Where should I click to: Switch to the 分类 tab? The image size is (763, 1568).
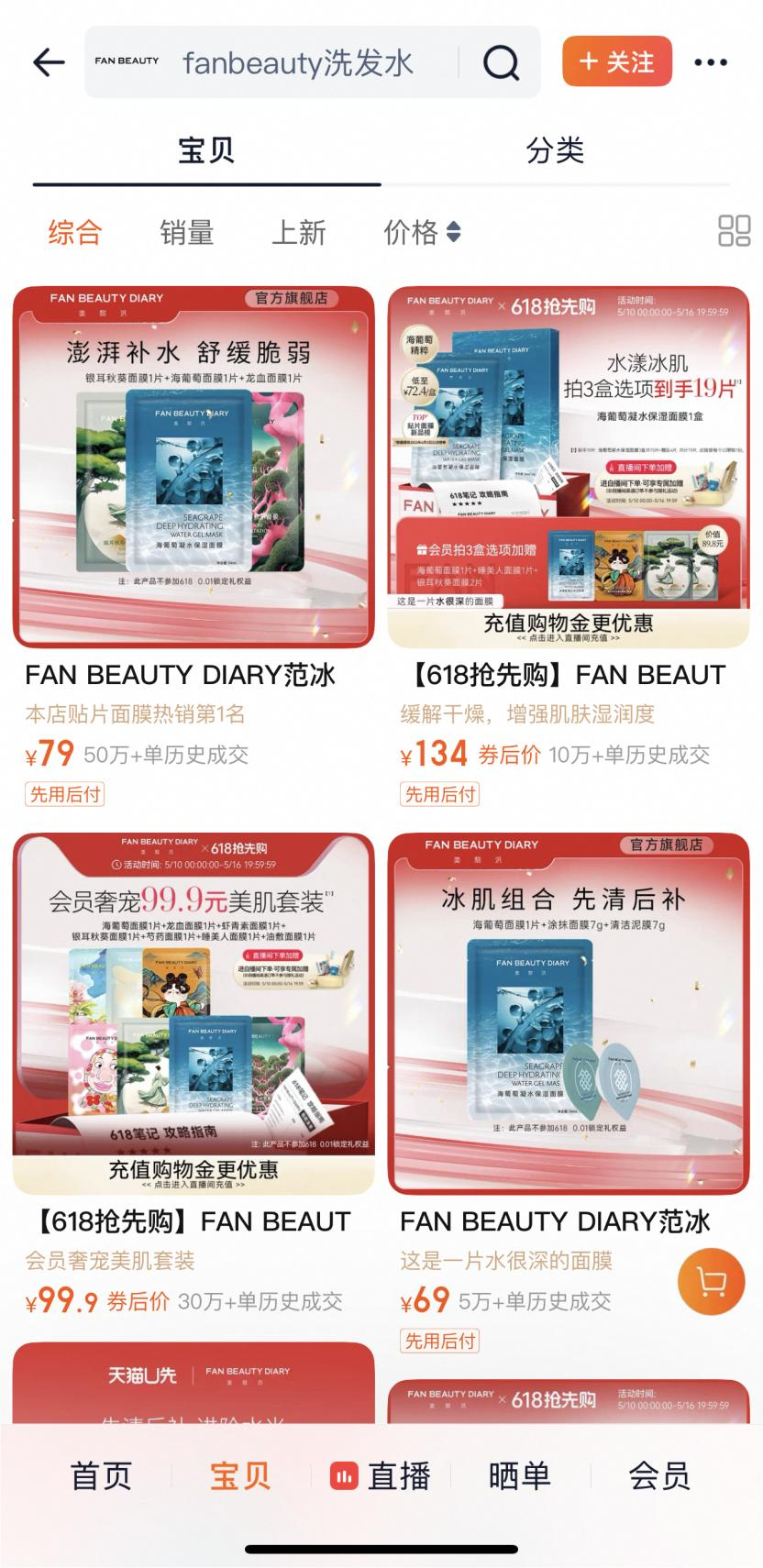click(x=555, y=150)
